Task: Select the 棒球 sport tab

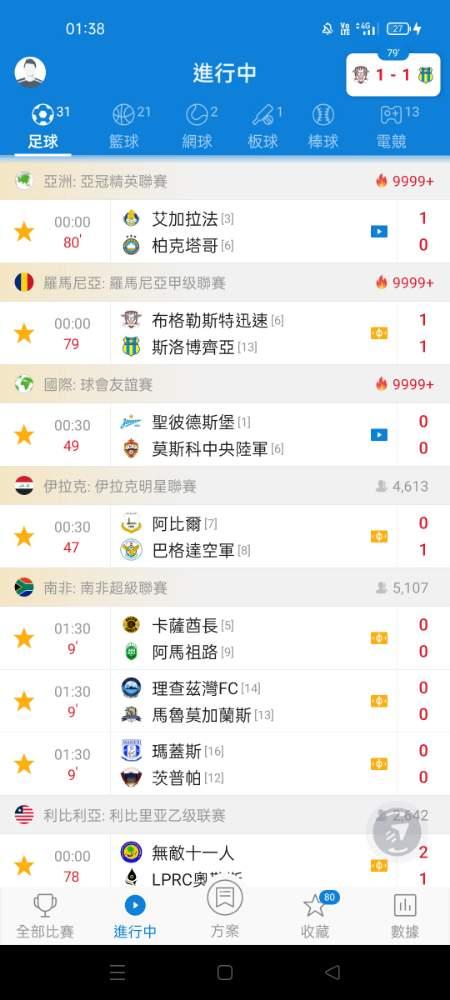Action: (323, 127)
